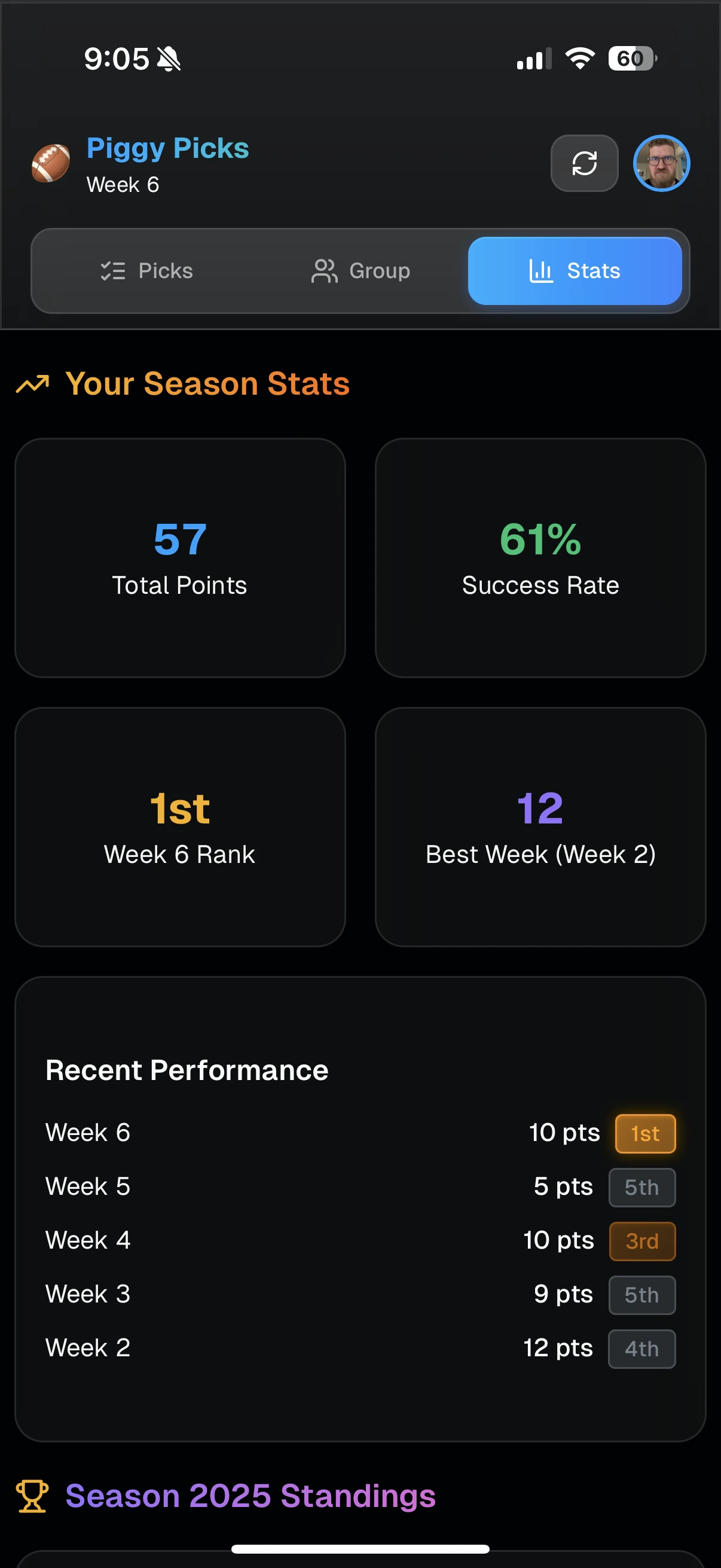
Task: Select the Stats tab
Action: tap(575, 271)
